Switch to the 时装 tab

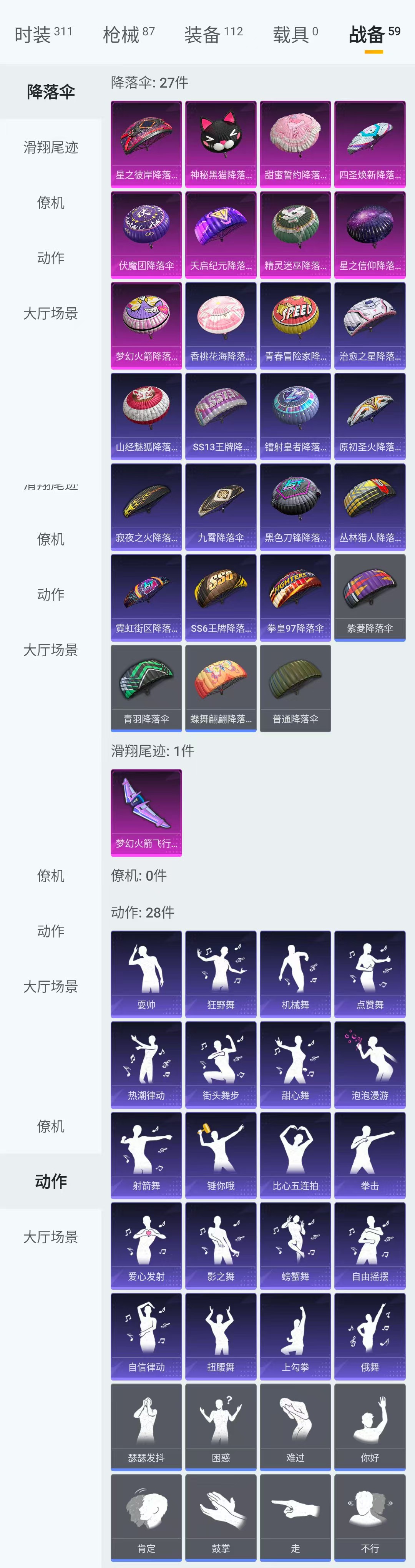(43, 35)
